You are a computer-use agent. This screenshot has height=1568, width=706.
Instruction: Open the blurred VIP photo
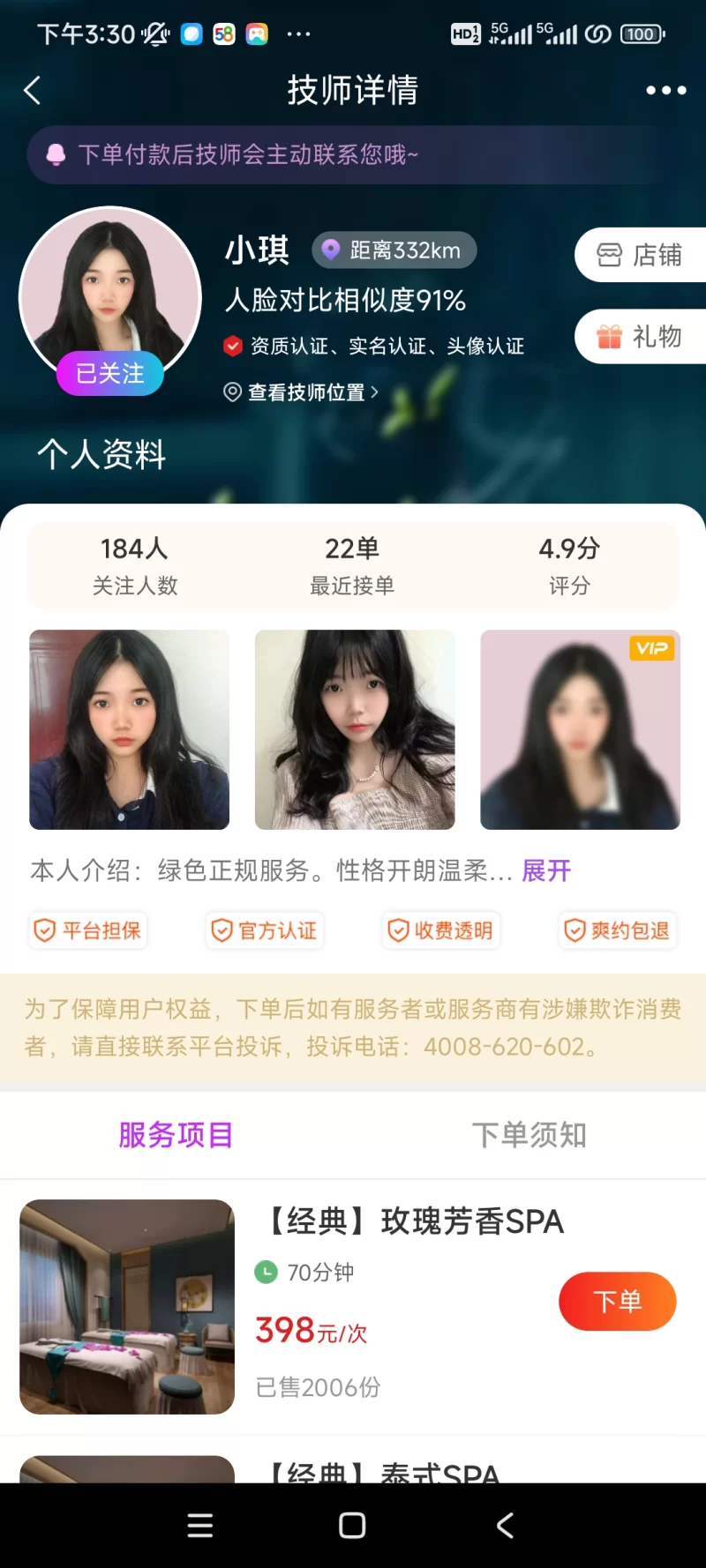tap(580, 729)
